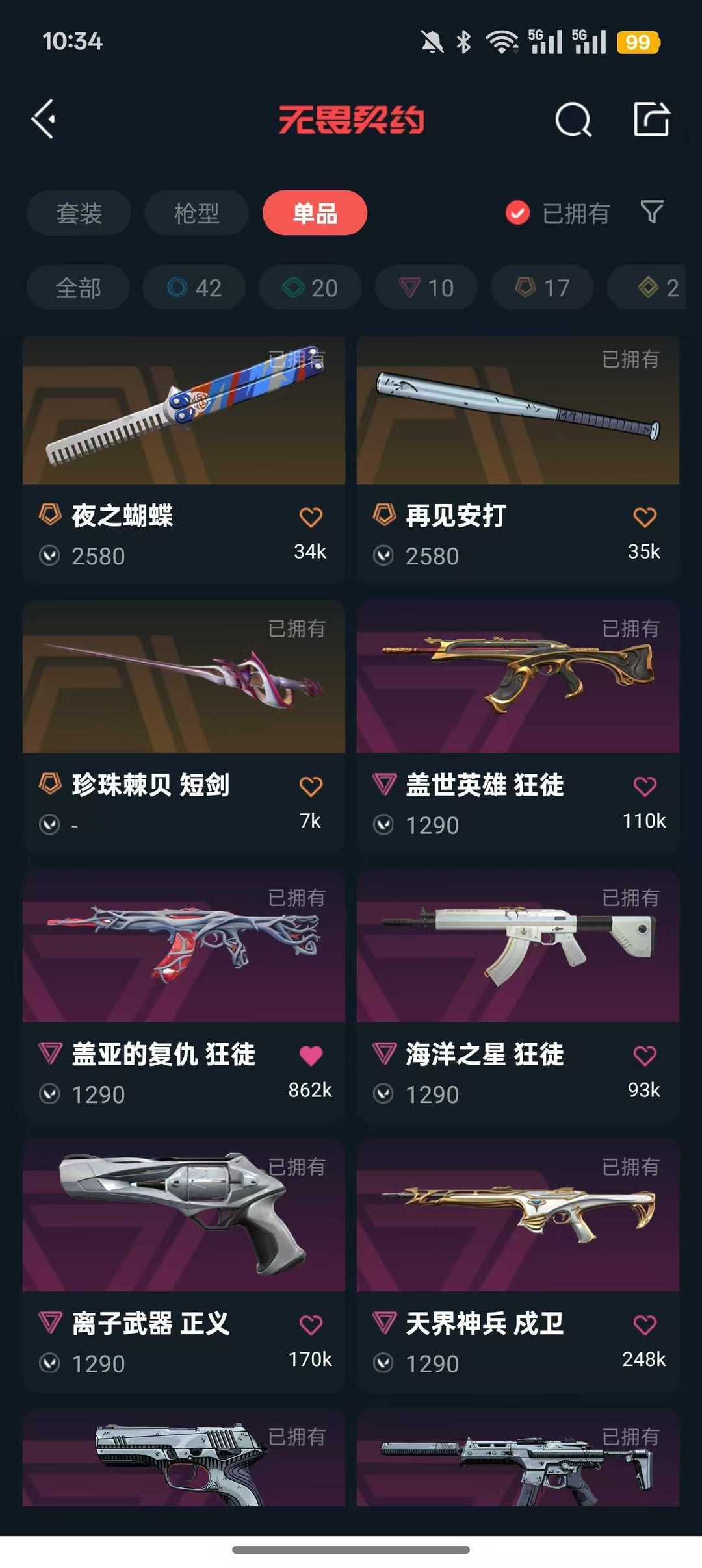
Task: Share this page via the share icon
Action: [651, 119]
